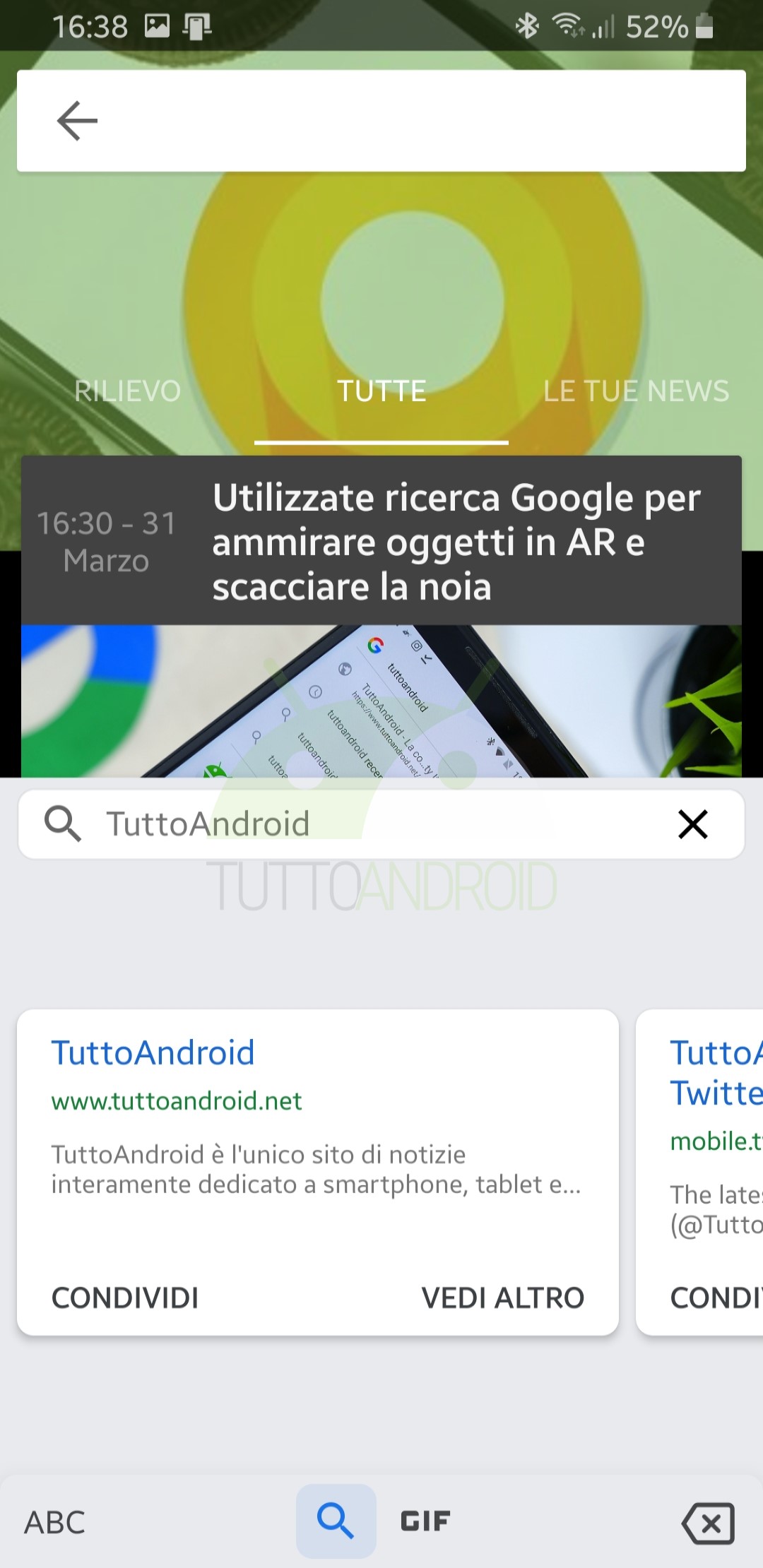The width and height of the screenshot is (763, 1568).
Task: Return to the ABC keyboard layout
Action: click(x=55, y=1522)
